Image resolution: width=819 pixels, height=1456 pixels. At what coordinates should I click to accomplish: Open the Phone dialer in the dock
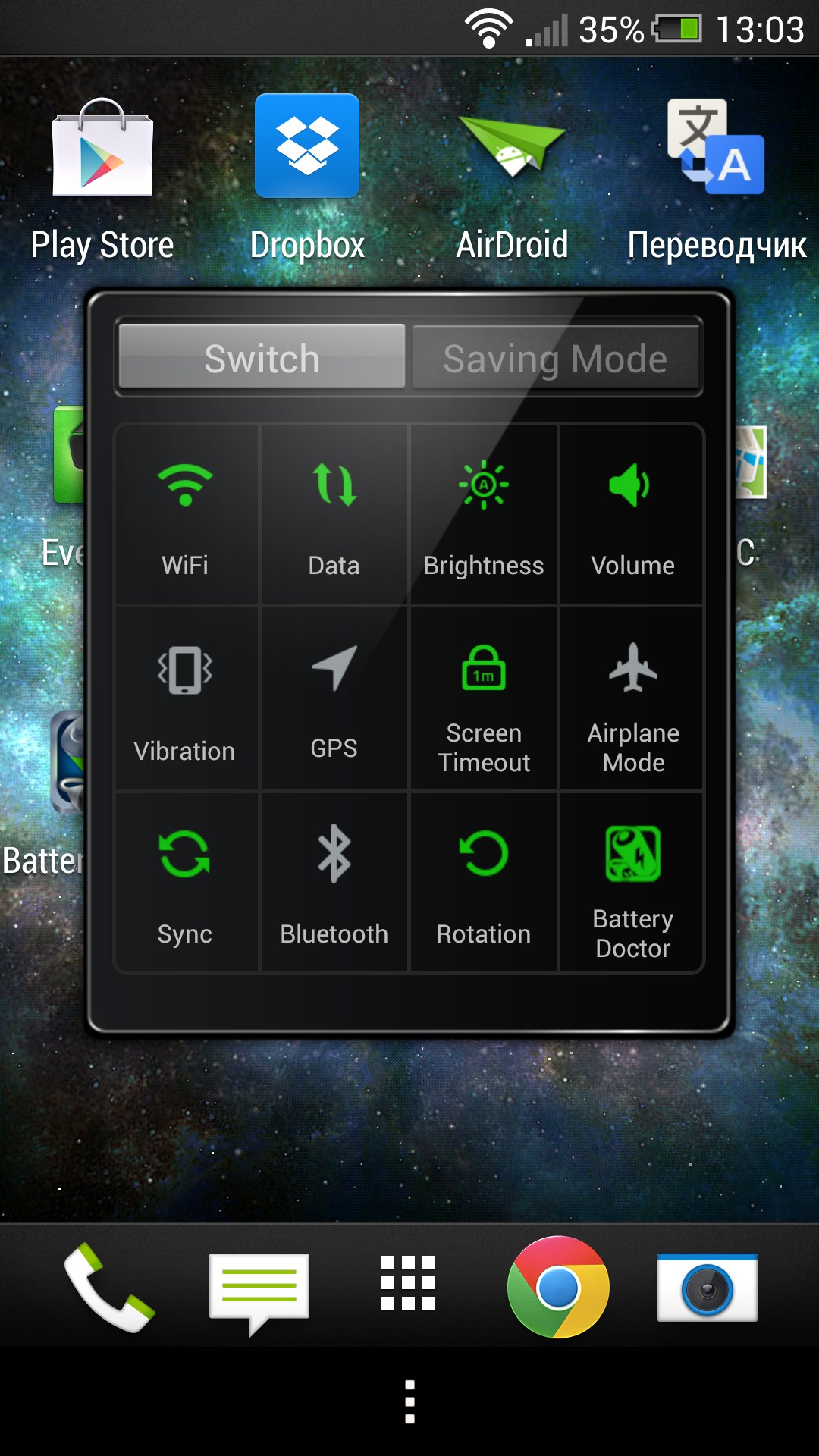click(109, 1287)
